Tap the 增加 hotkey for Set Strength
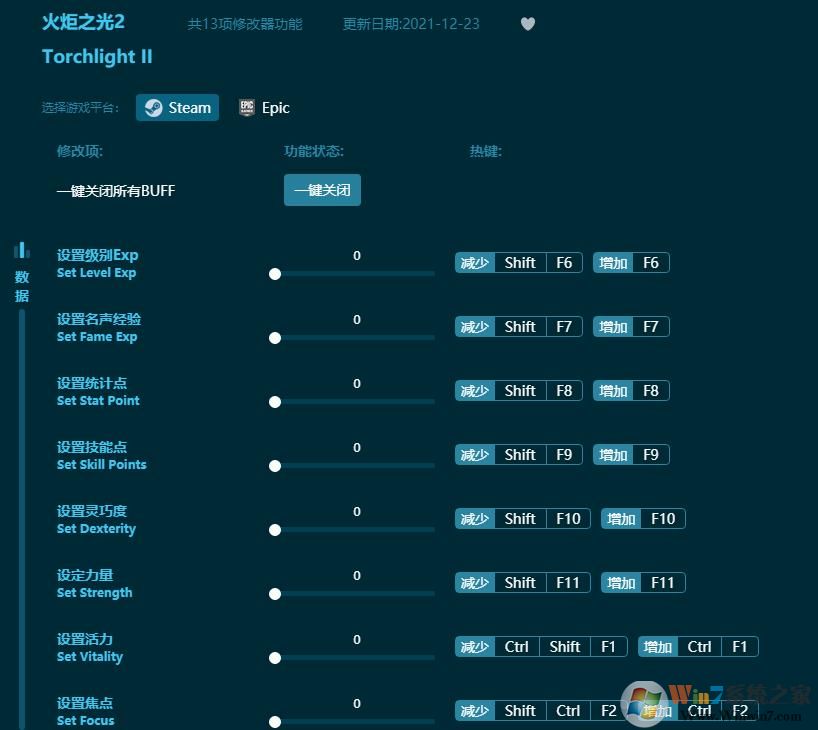818x730 pixels. pos(621,583)
